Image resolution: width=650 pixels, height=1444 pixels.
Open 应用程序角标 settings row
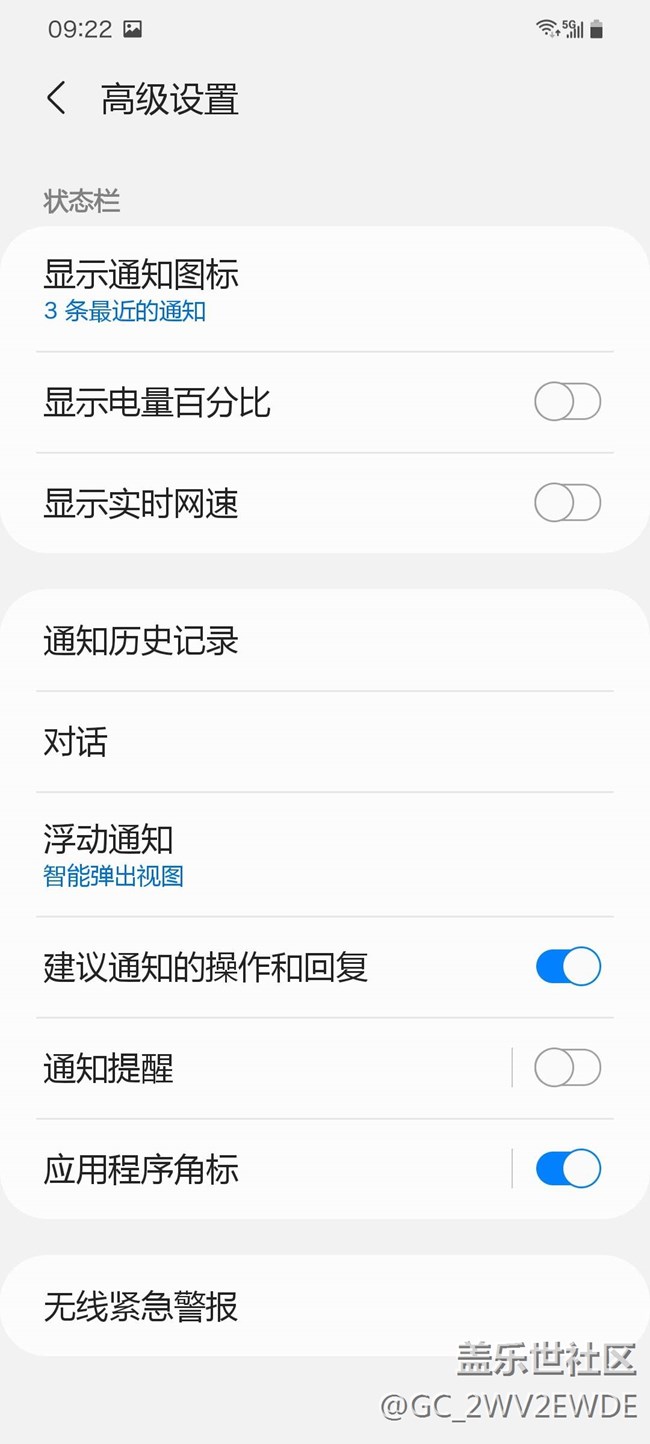[x=255, y=1169]
